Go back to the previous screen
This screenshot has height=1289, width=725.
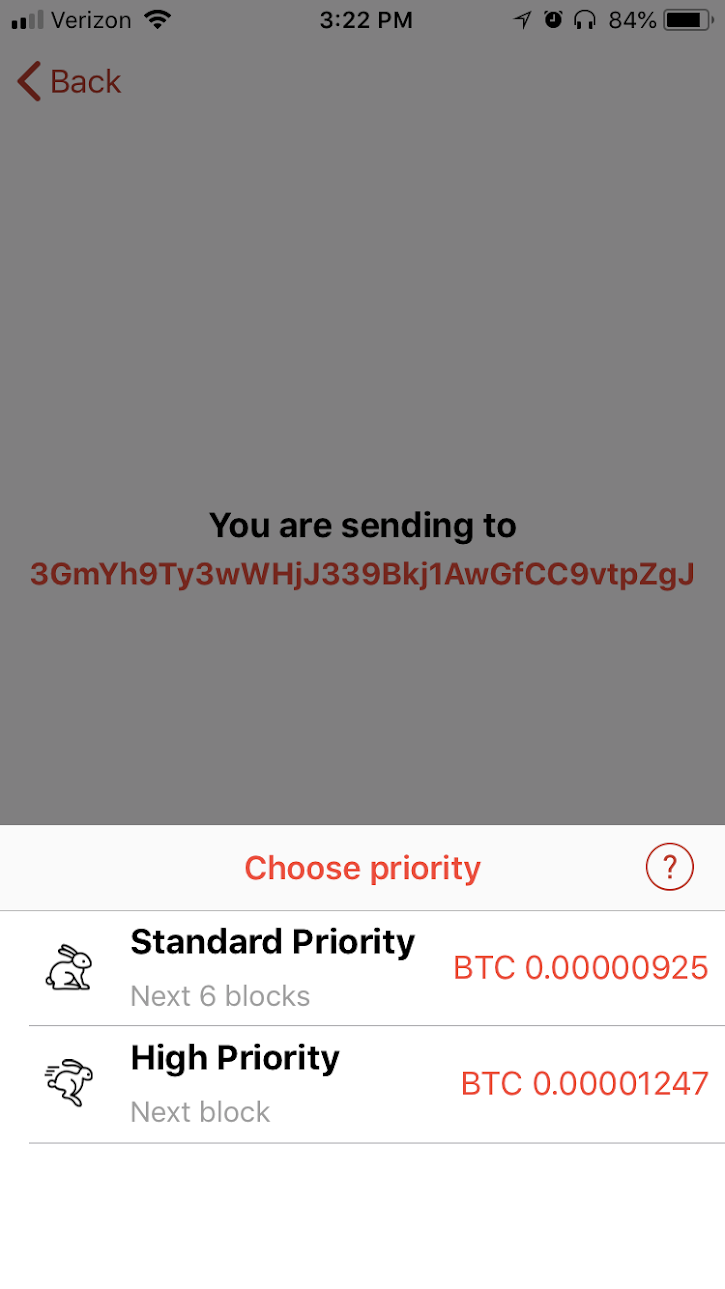point(69,82)
